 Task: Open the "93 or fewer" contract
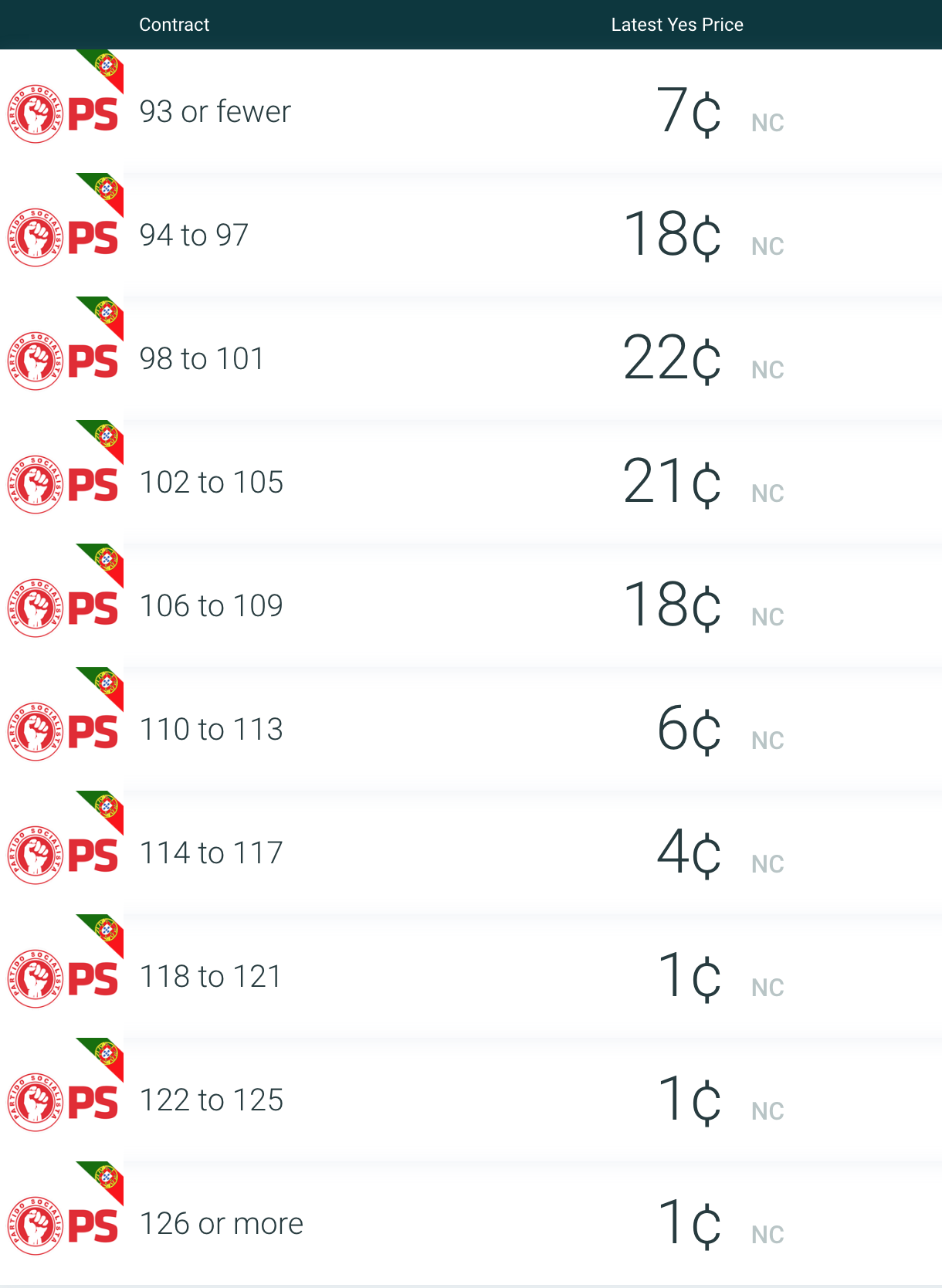pos(215,112)
